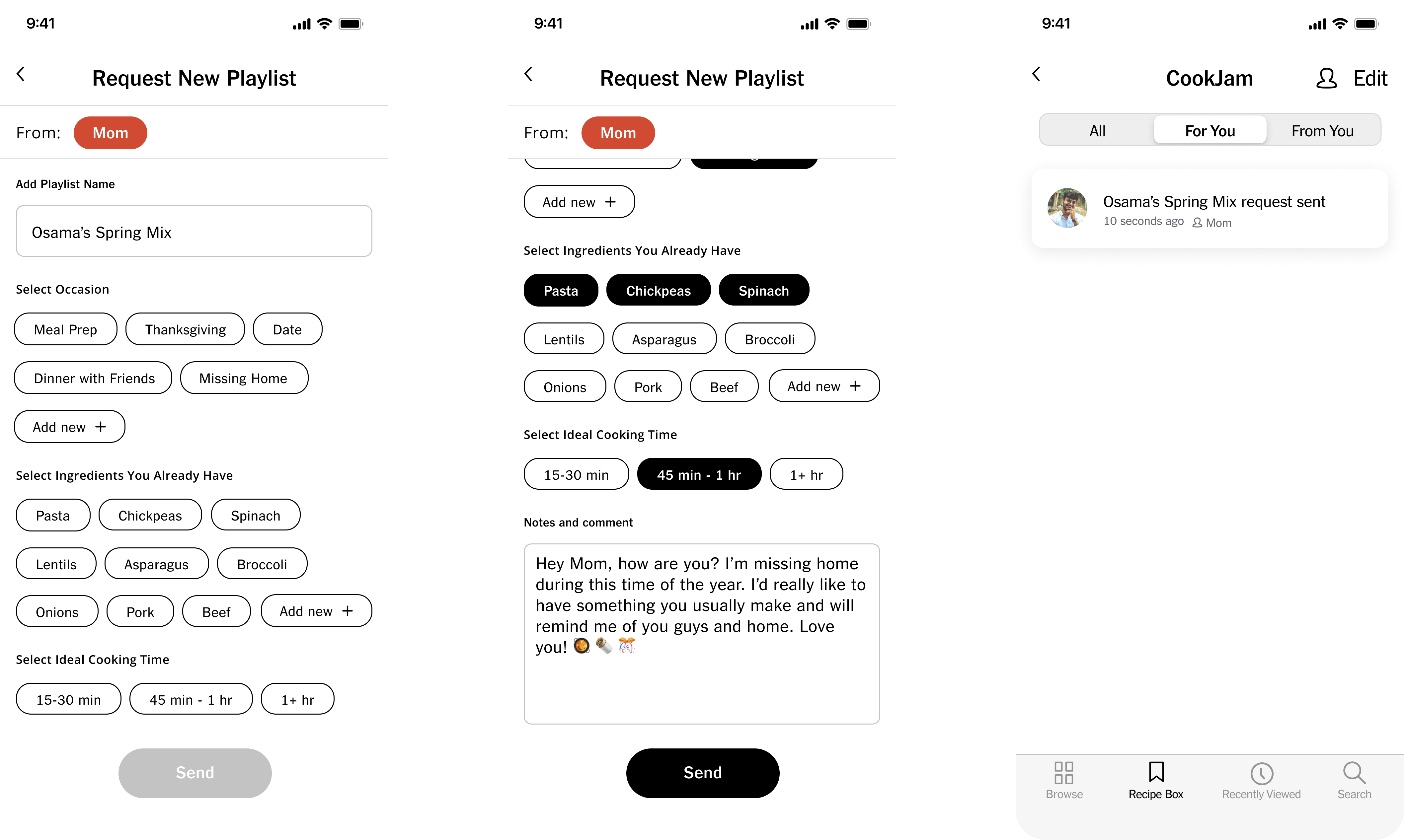This screenshot has height=840, width=1404.
Task: Choose Thanksgiving as the occasion
Action: [x=185, y=329]
